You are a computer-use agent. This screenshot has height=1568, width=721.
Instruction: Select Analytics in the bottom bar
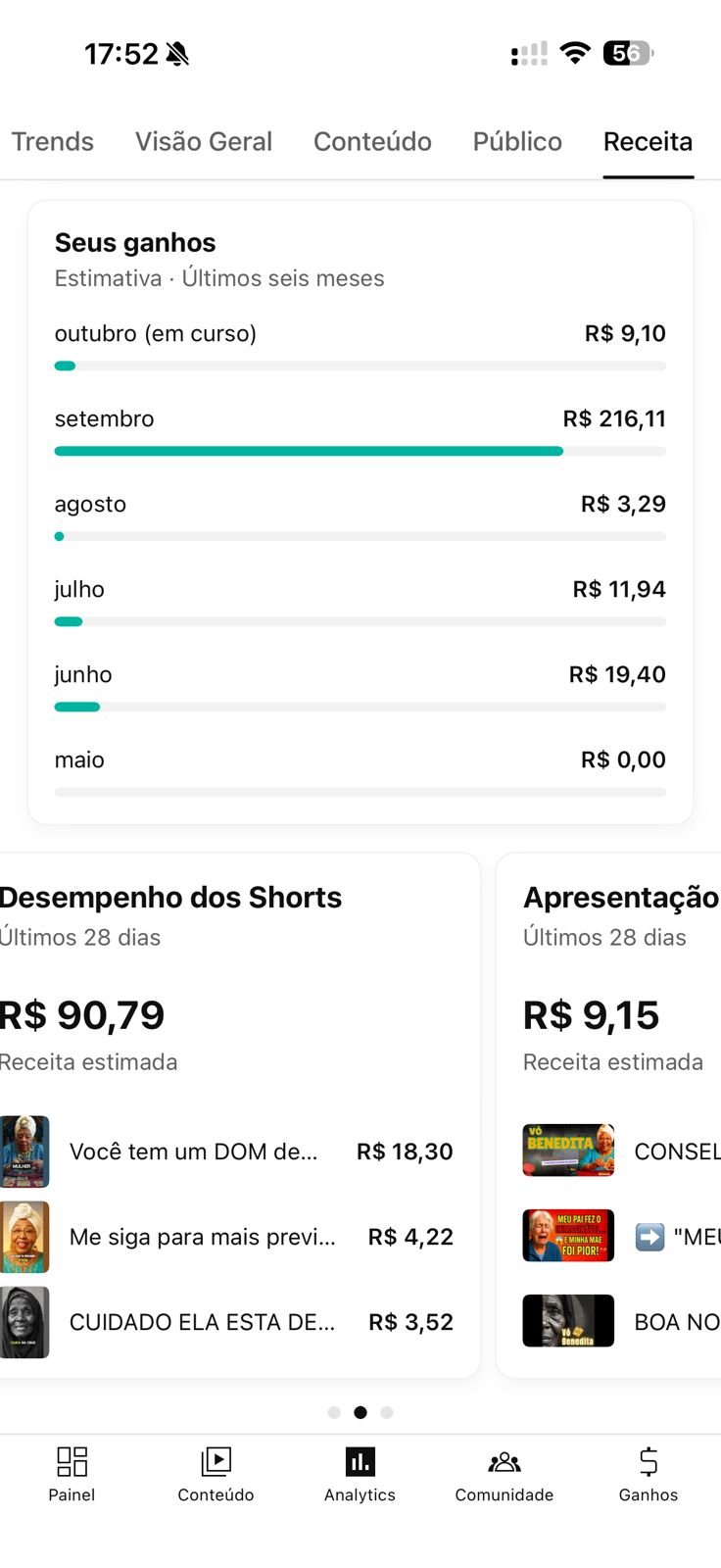(x=360, y=1474)
